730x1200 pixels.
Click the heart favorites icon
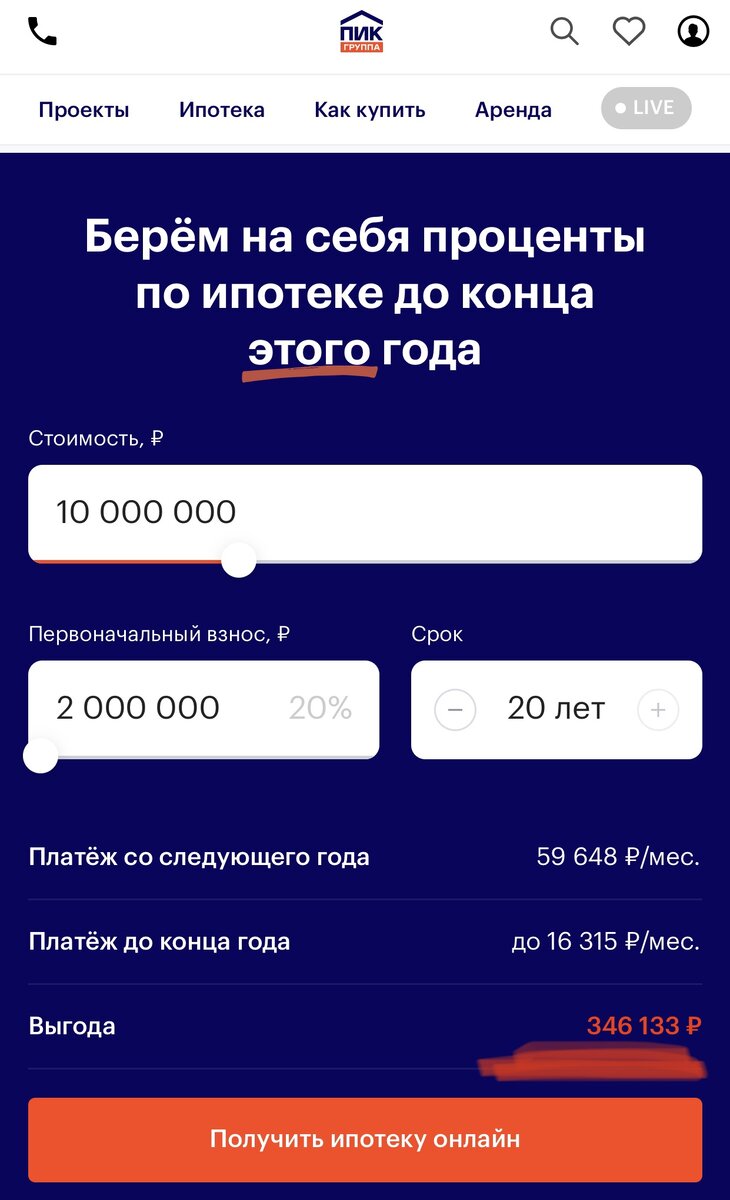click(629, 30)
